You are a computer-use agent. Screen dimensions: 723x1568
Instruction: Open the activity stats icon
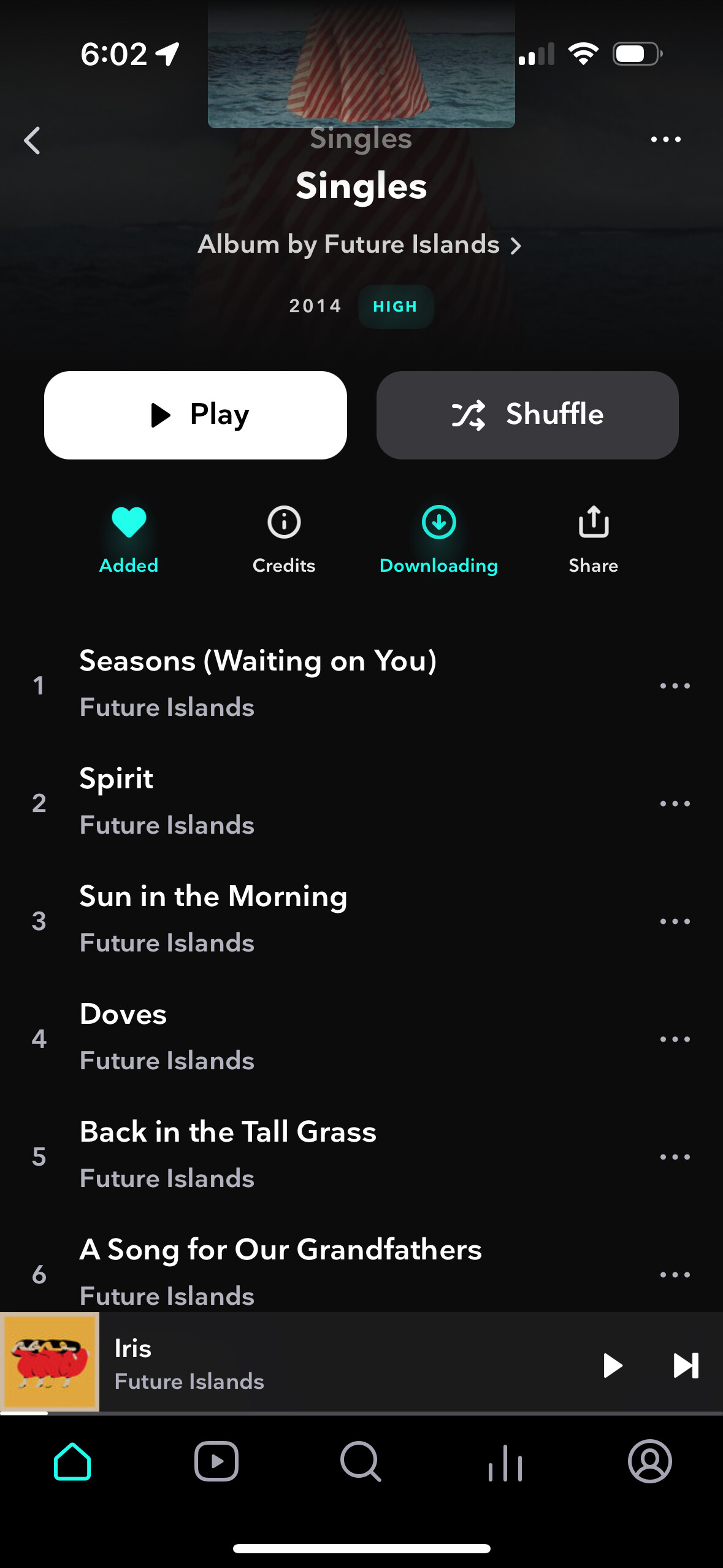pos(506,1462)
